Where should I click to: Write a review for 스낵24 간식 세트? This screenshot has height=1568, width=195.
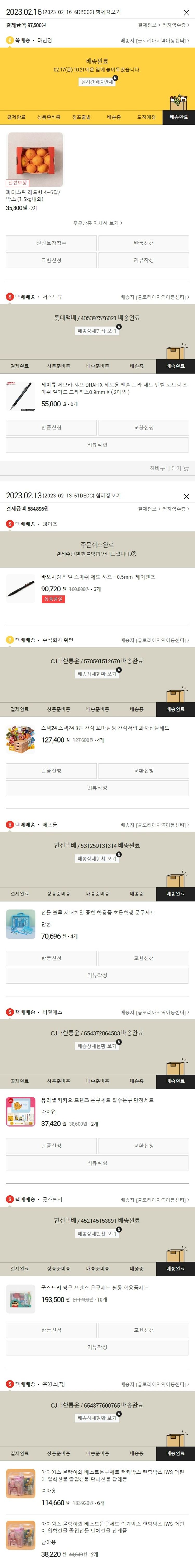click(x=97, y=788)
